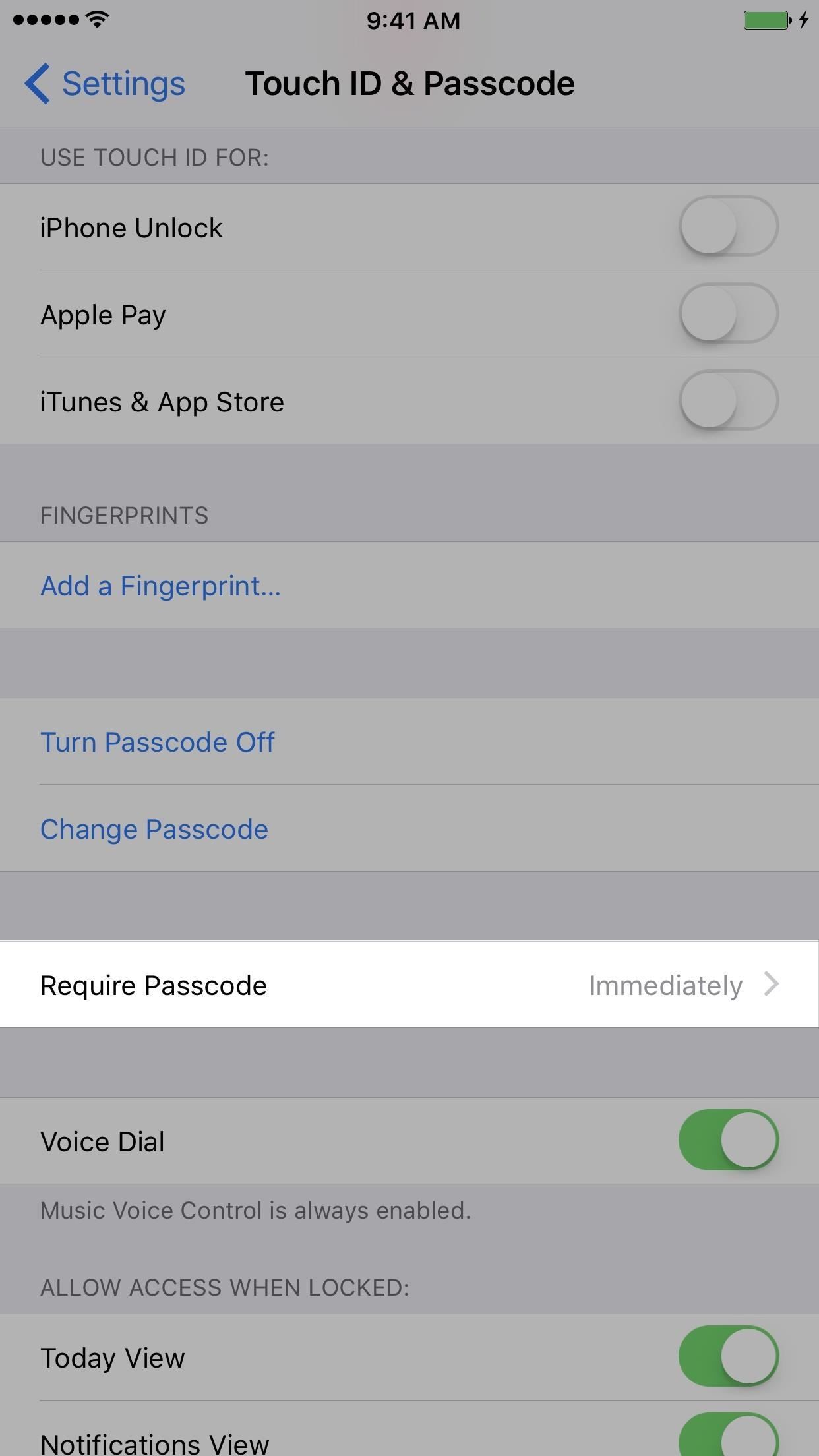Enable Touch ID for iPhone Unlock
Image resolution: width=819 pixels, height=1456 pixels.
pos(728,226)
